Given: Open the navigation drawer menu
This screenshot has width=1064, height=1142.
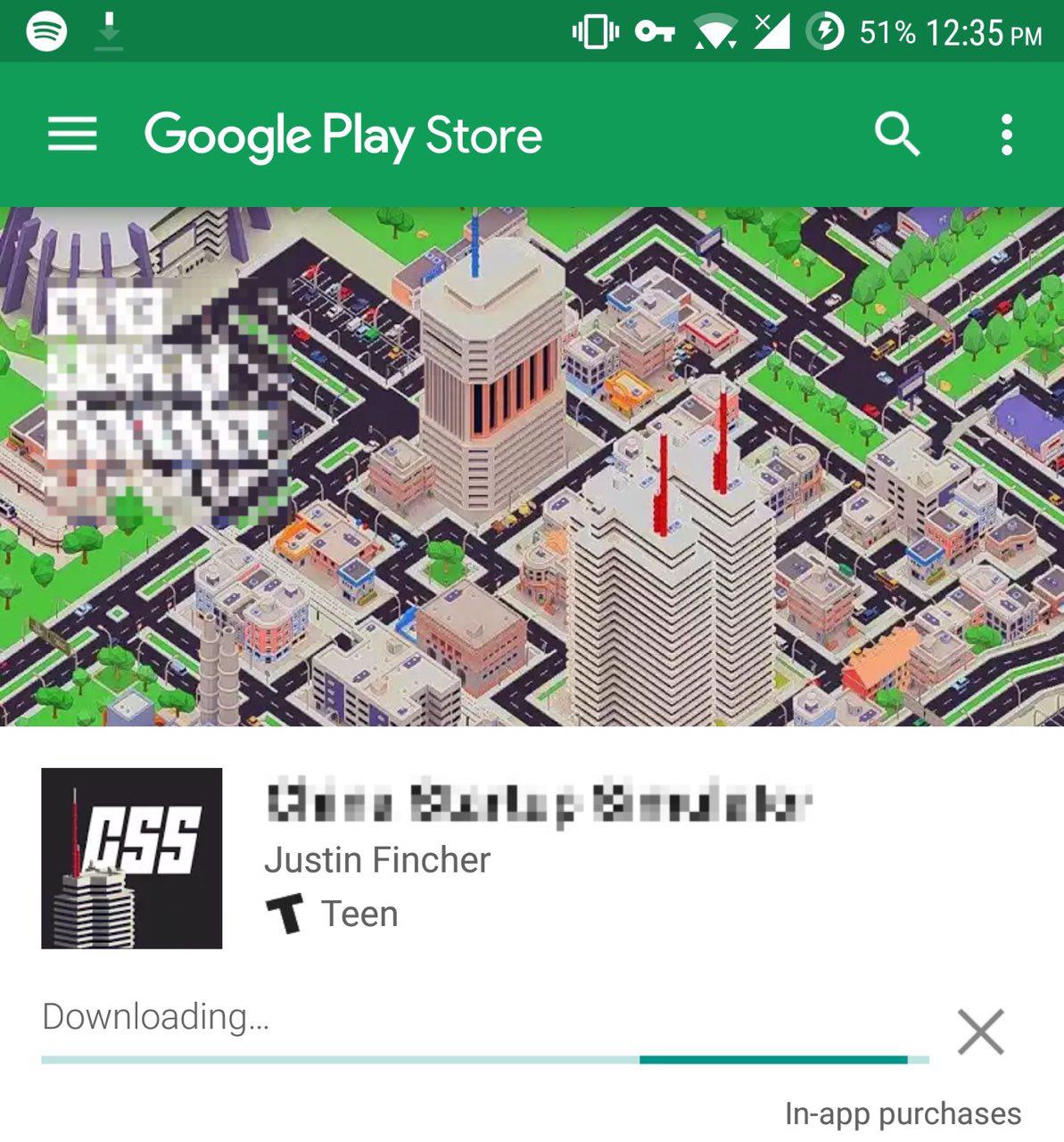Looking at the screenshot, I should pyautogui.click(x=72, y=135).
